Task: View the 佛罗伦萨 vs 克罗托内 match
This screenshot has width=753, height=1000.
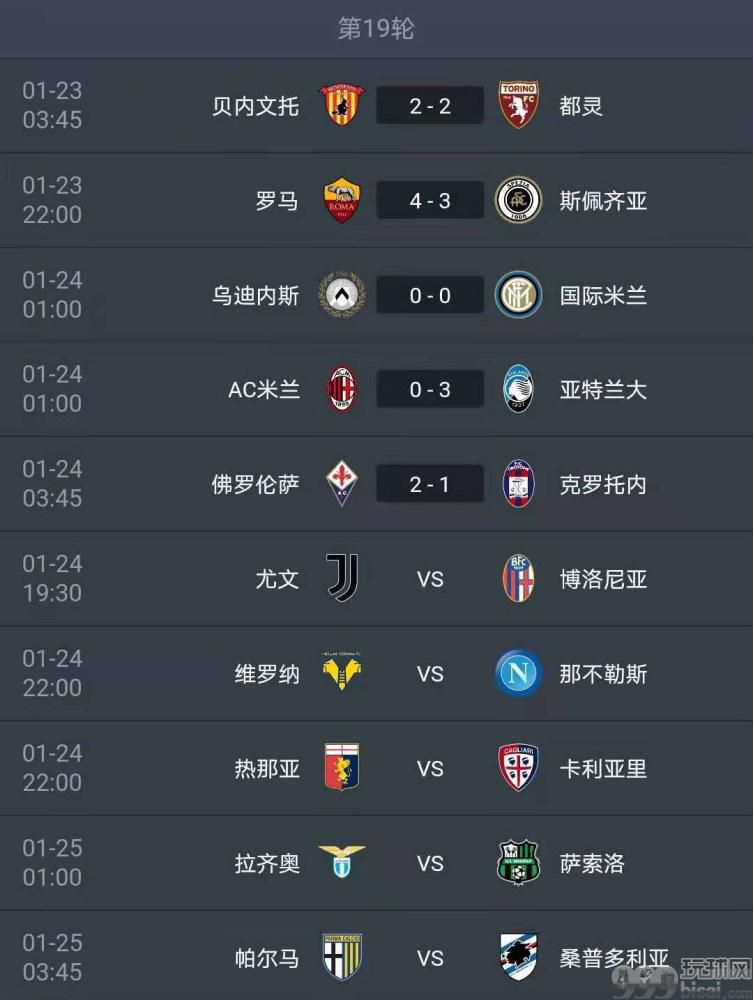Action: (x=429, y=485)
